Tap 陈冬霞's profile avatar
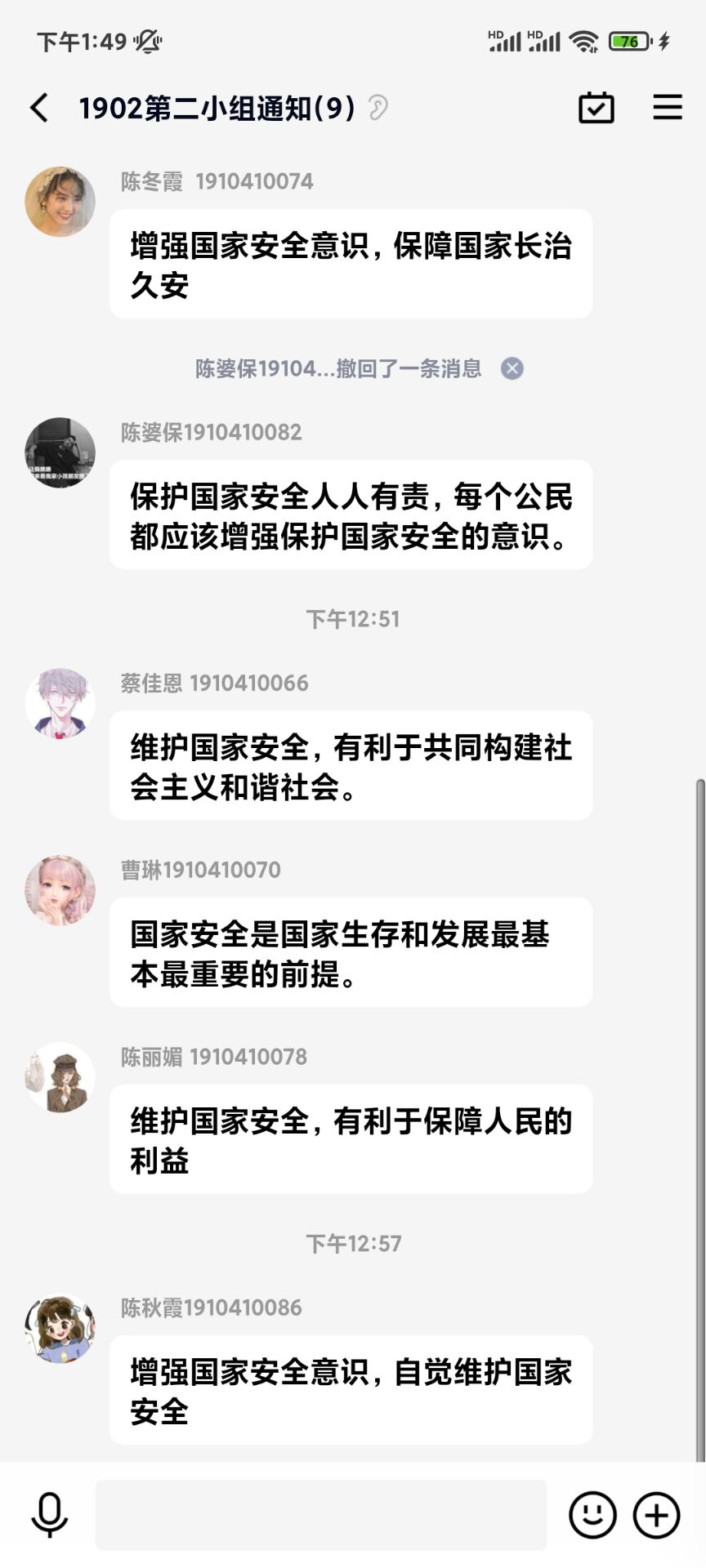 pyautogui.click(x=60, y=202)
